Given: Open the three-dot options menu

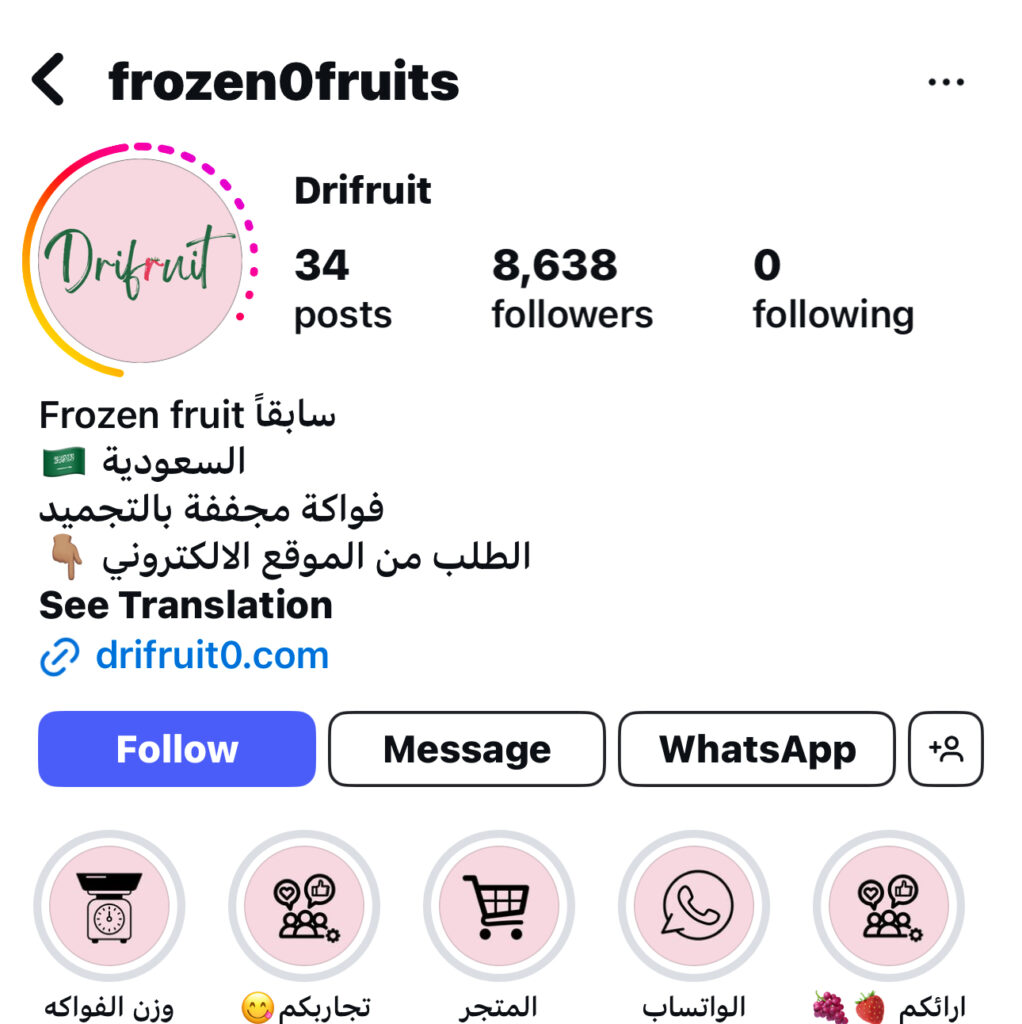Looking at the screenshot, I should 945,82.
